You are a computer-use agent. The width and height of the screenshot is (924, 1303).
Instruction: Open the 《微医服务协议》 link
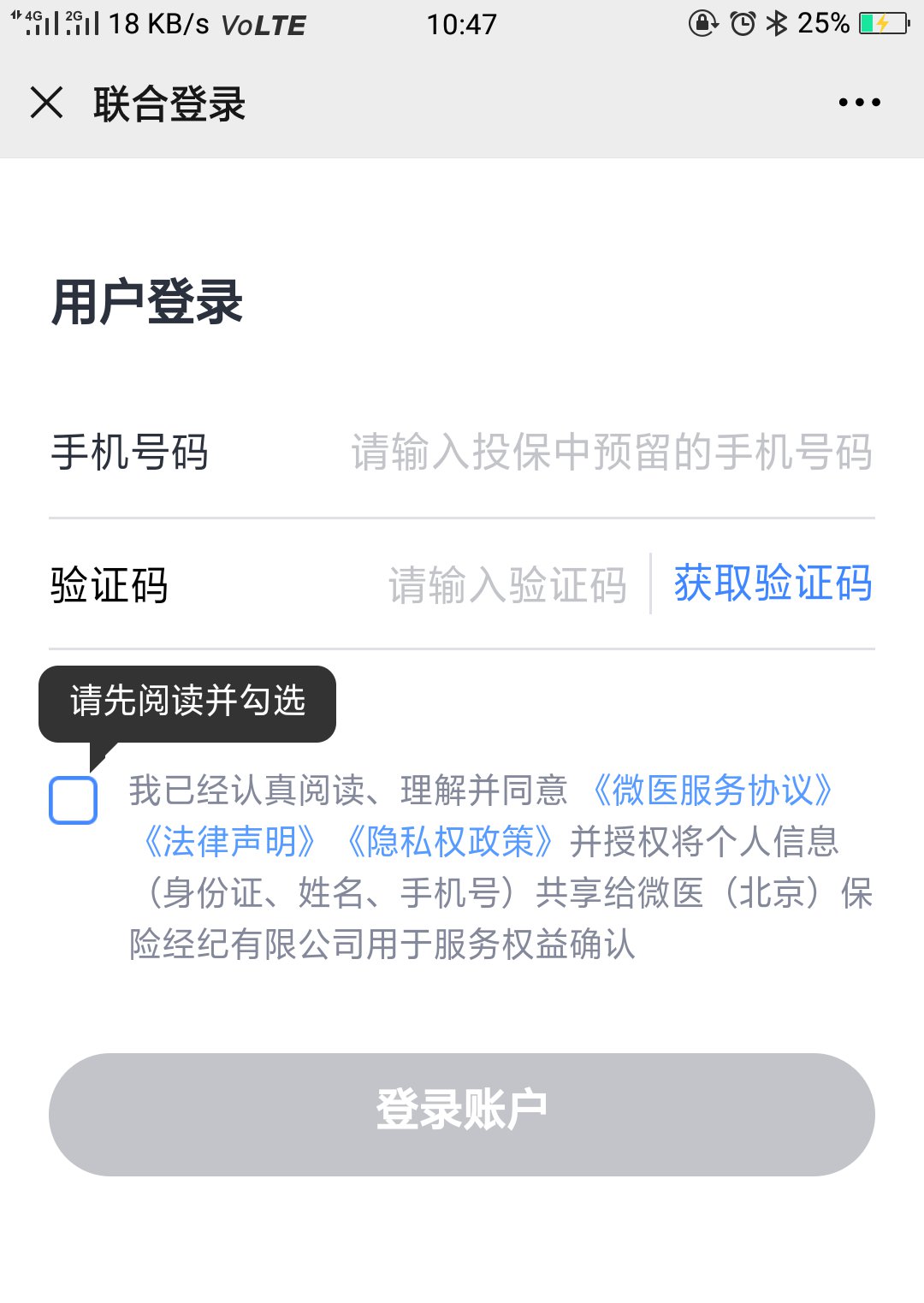712,790
